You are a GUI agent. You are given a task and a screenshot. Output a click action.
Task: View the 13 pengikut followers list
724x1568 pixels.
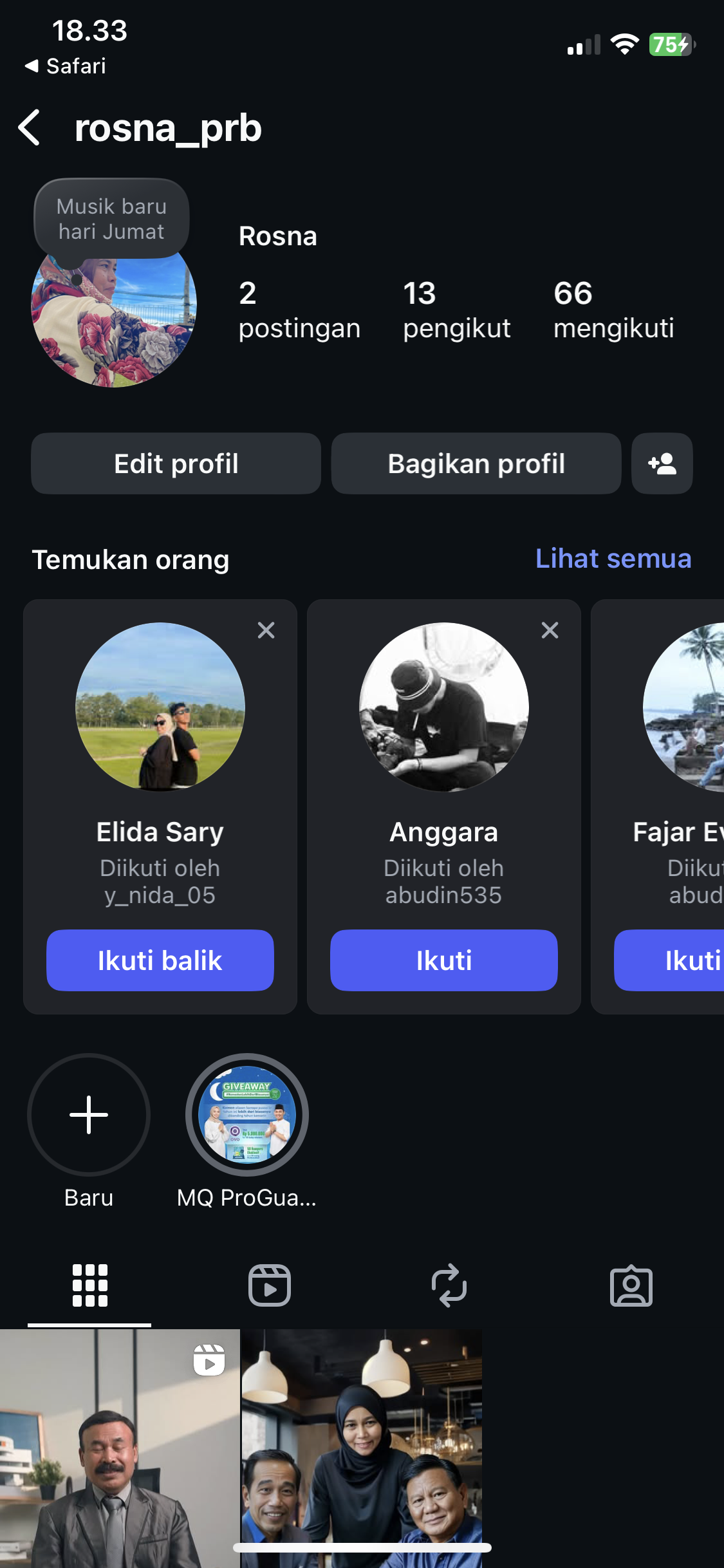coord(456,310)
